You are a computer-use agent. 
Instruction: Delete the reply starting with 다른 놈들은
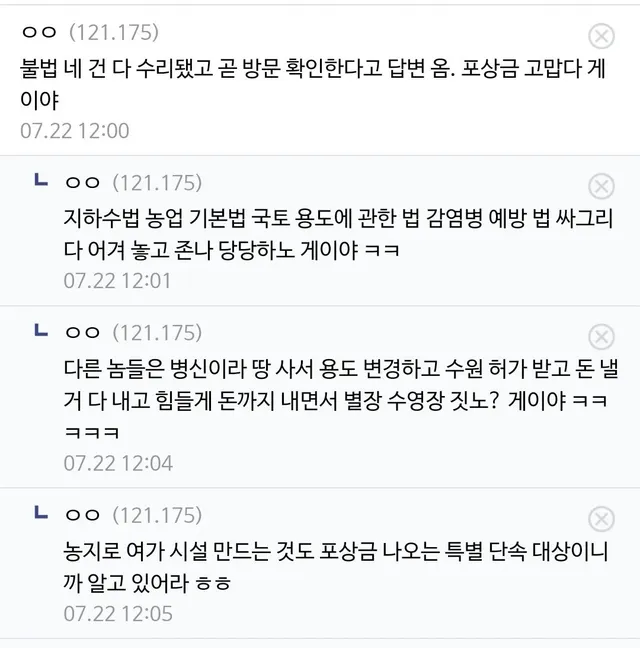point(601,336)
